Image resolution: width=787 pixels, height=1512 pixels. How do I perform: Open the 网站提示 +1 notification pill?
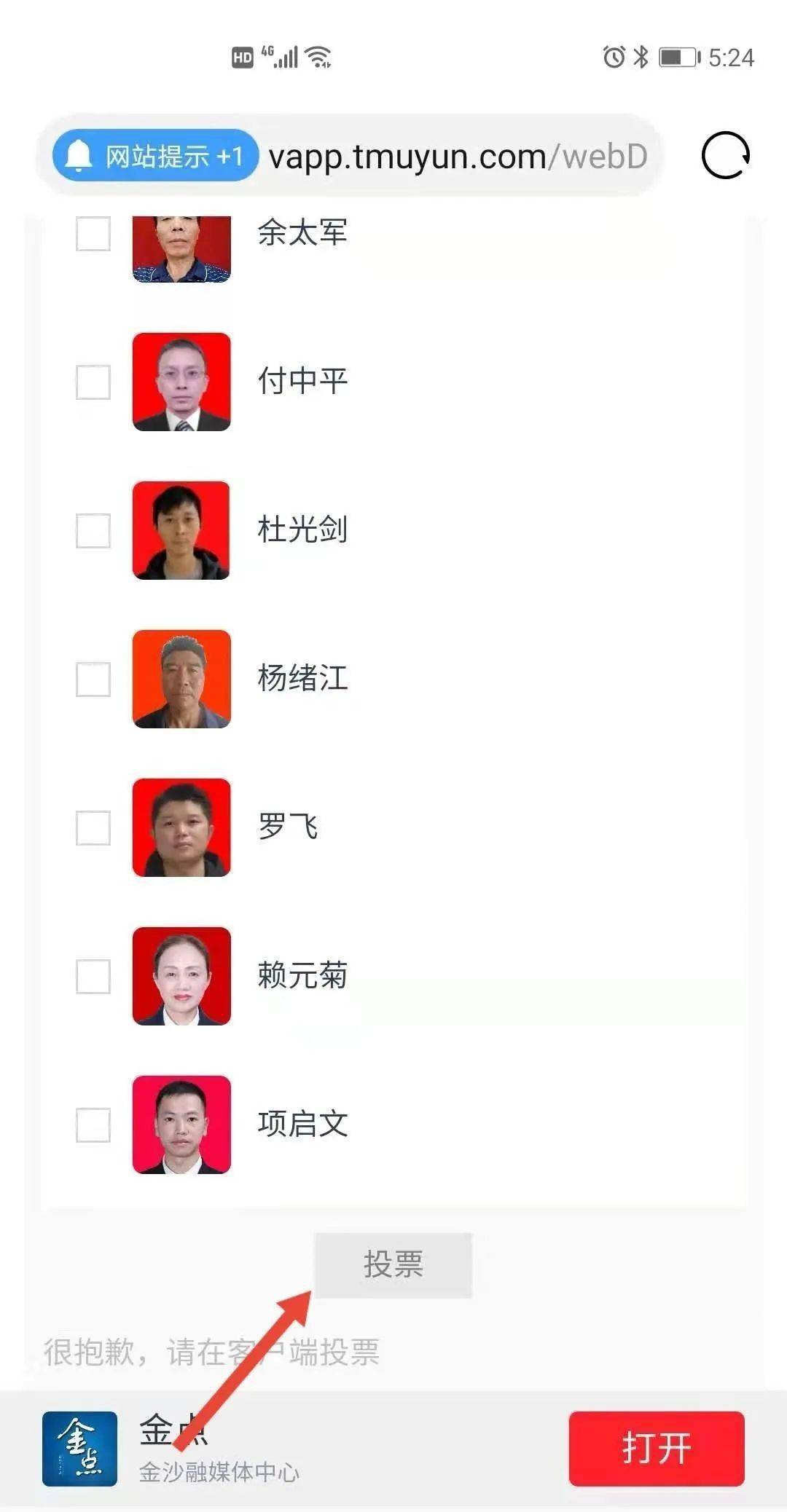click(x=156, y=156)
